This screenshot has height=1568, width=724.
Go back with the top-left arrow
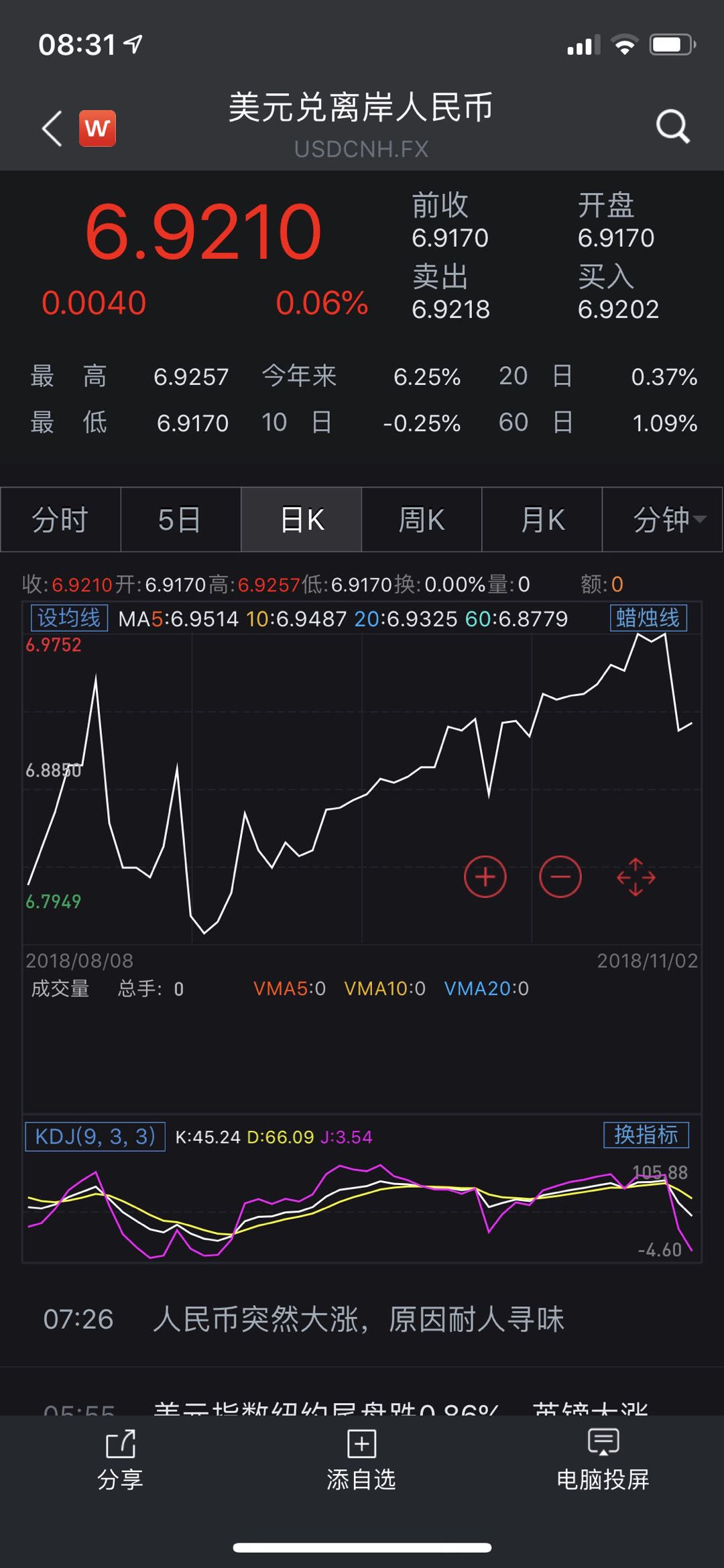[x=52, y=127]
